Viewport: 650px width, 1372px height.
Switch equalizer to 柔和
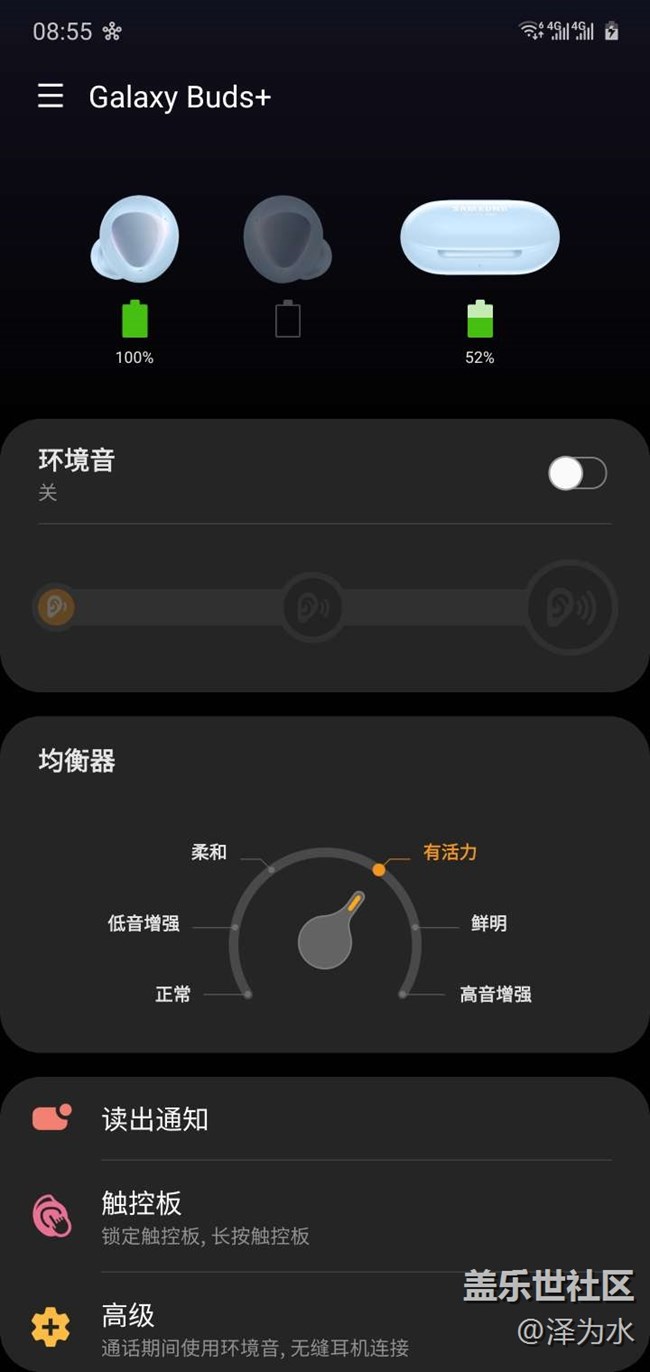click(210, 853)
